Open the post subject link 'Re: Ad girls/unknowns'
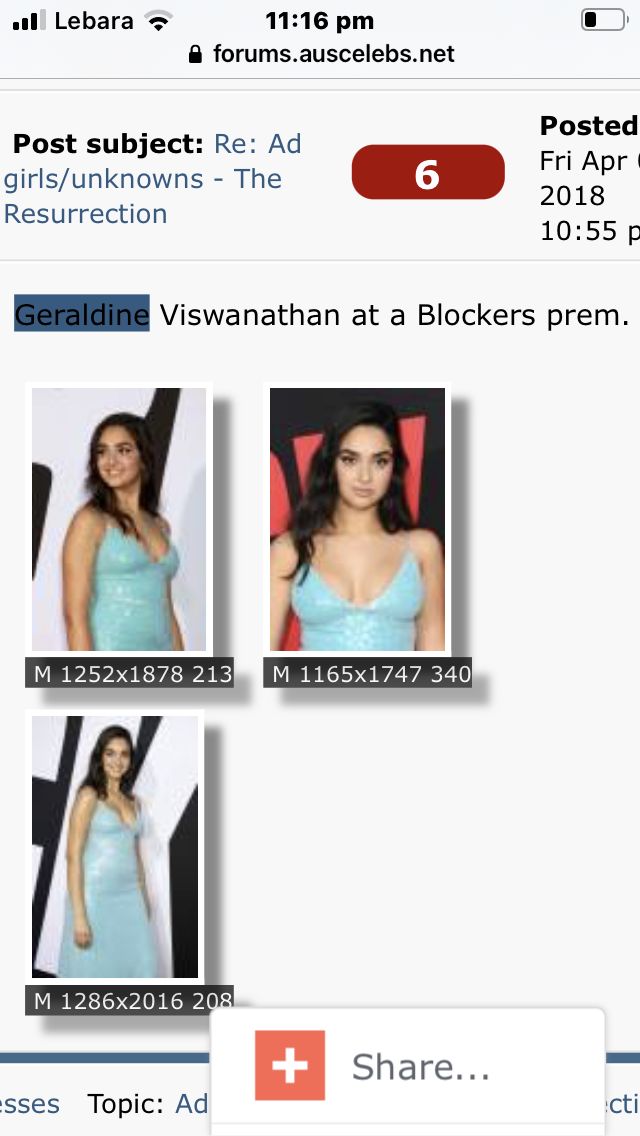Image resolution: width=640 pixels, height=1136 pixels. coord(150,179)
